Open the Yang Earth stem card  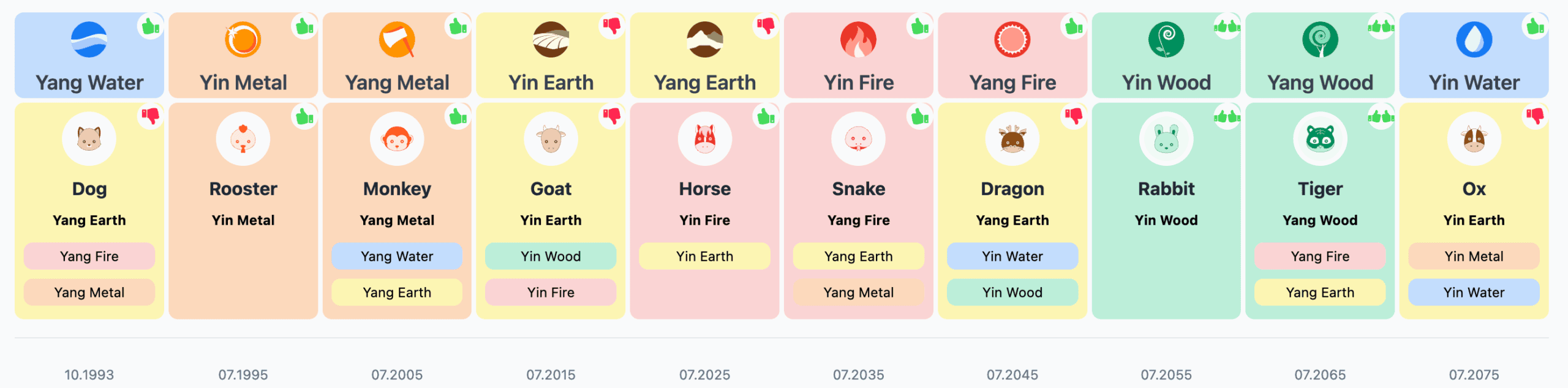[x=704, y=55]
